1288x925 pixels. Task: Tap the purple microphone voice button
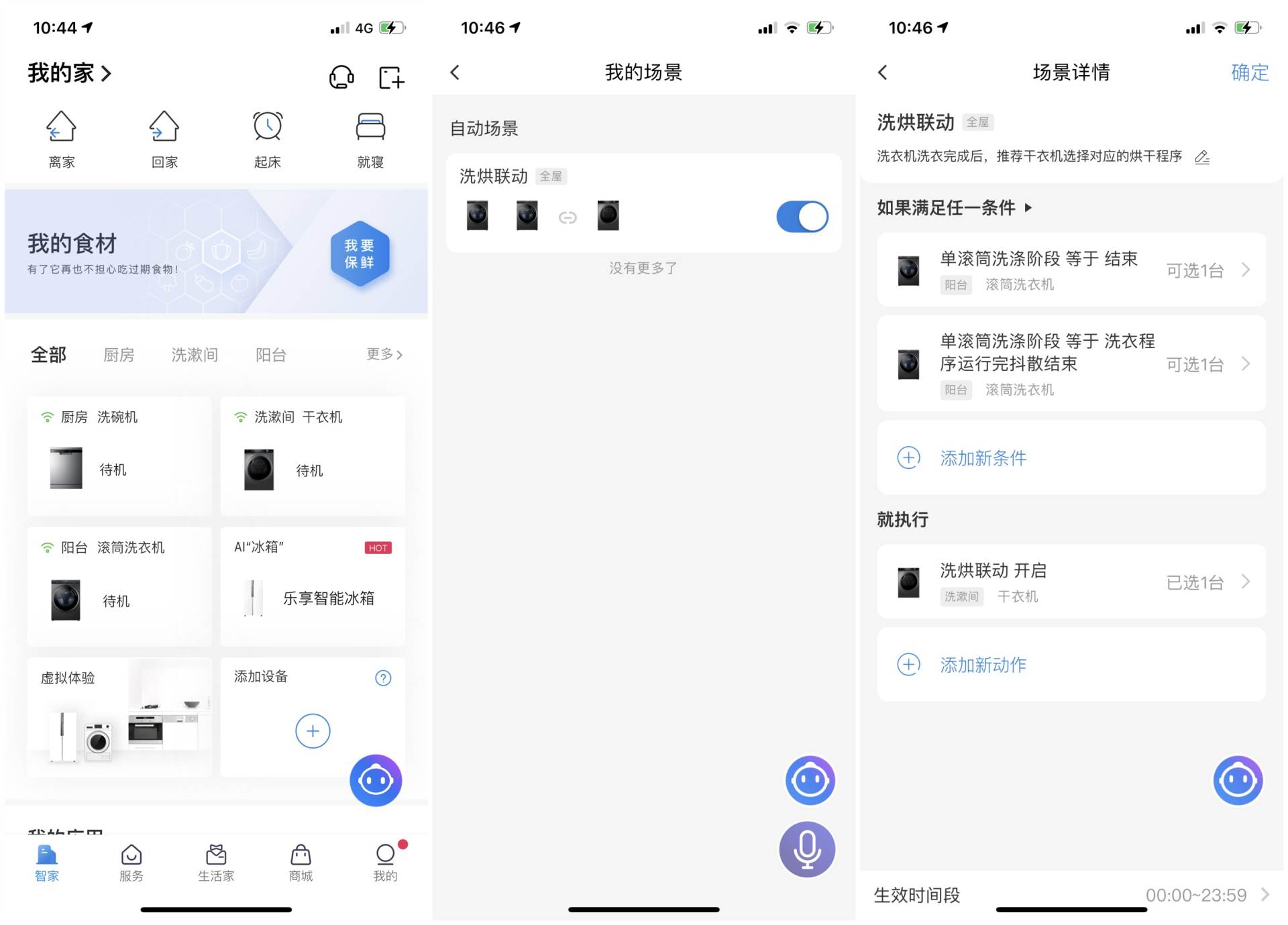[x=807, y=849]
